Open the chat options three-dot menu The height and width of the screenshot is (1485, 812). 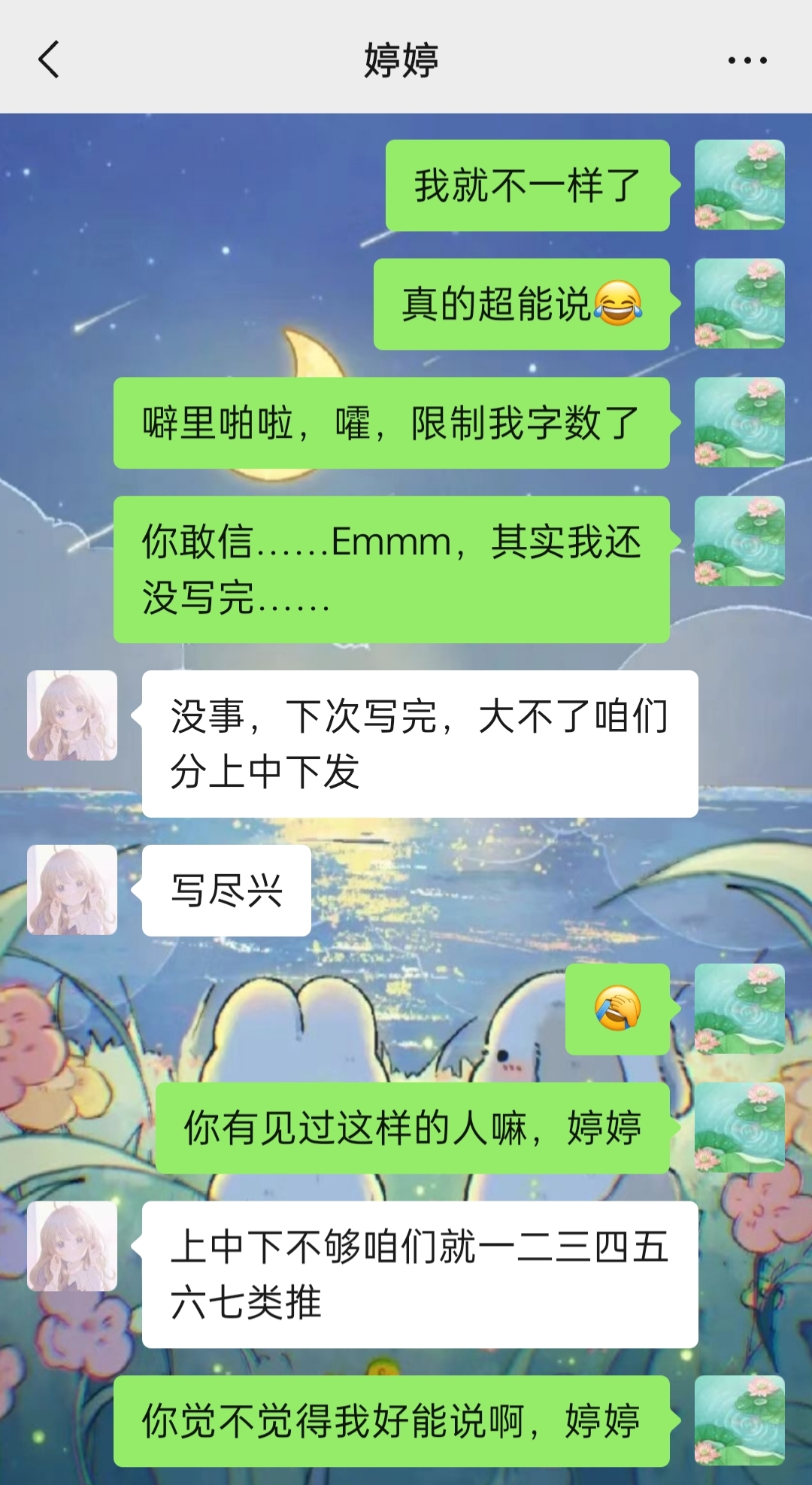pyautogui.click(x=747, y=60)
